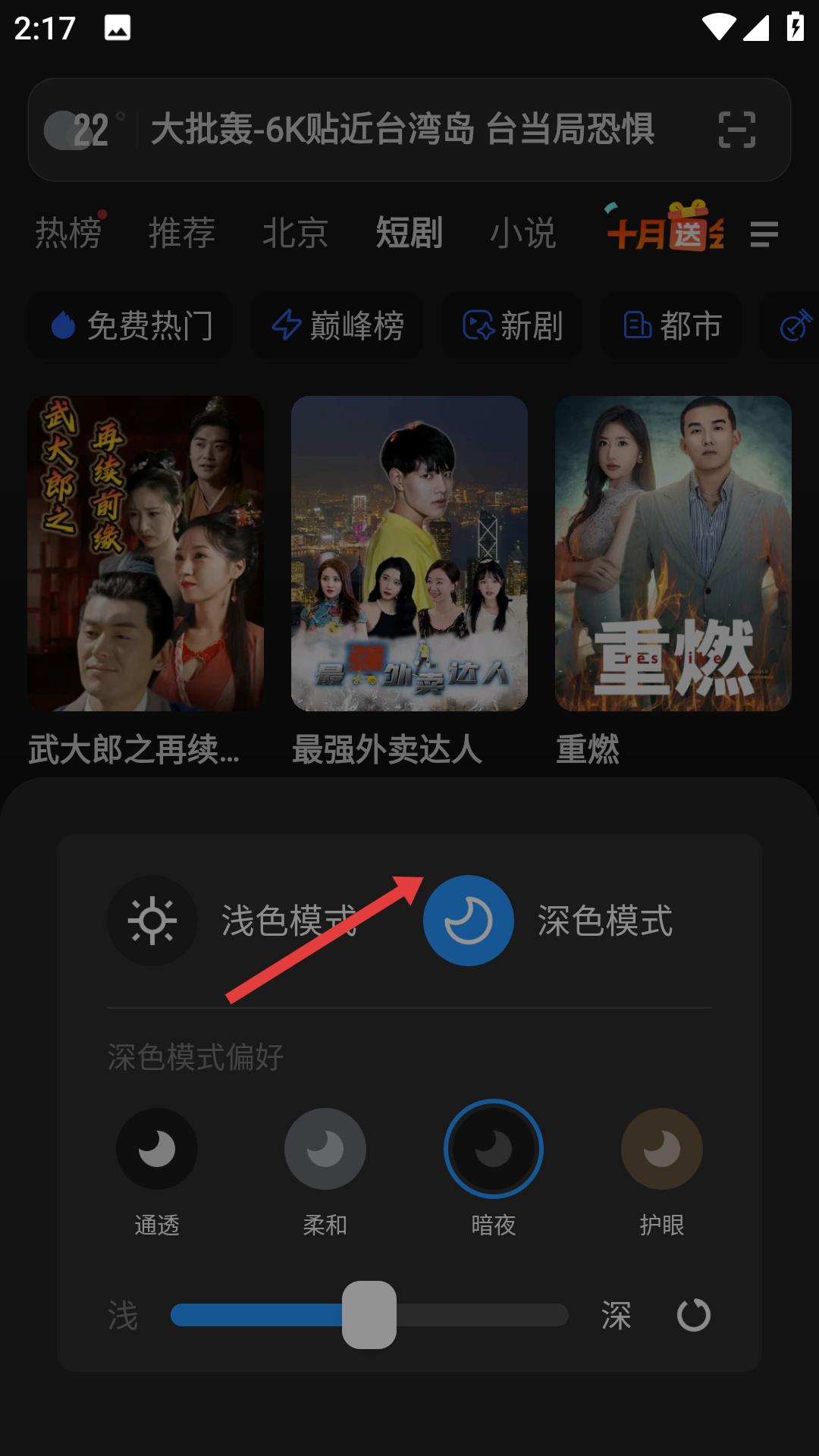Screen dimensions: 819x1456
Task: Tap the 都市 category chip
Action: (671, 325)
